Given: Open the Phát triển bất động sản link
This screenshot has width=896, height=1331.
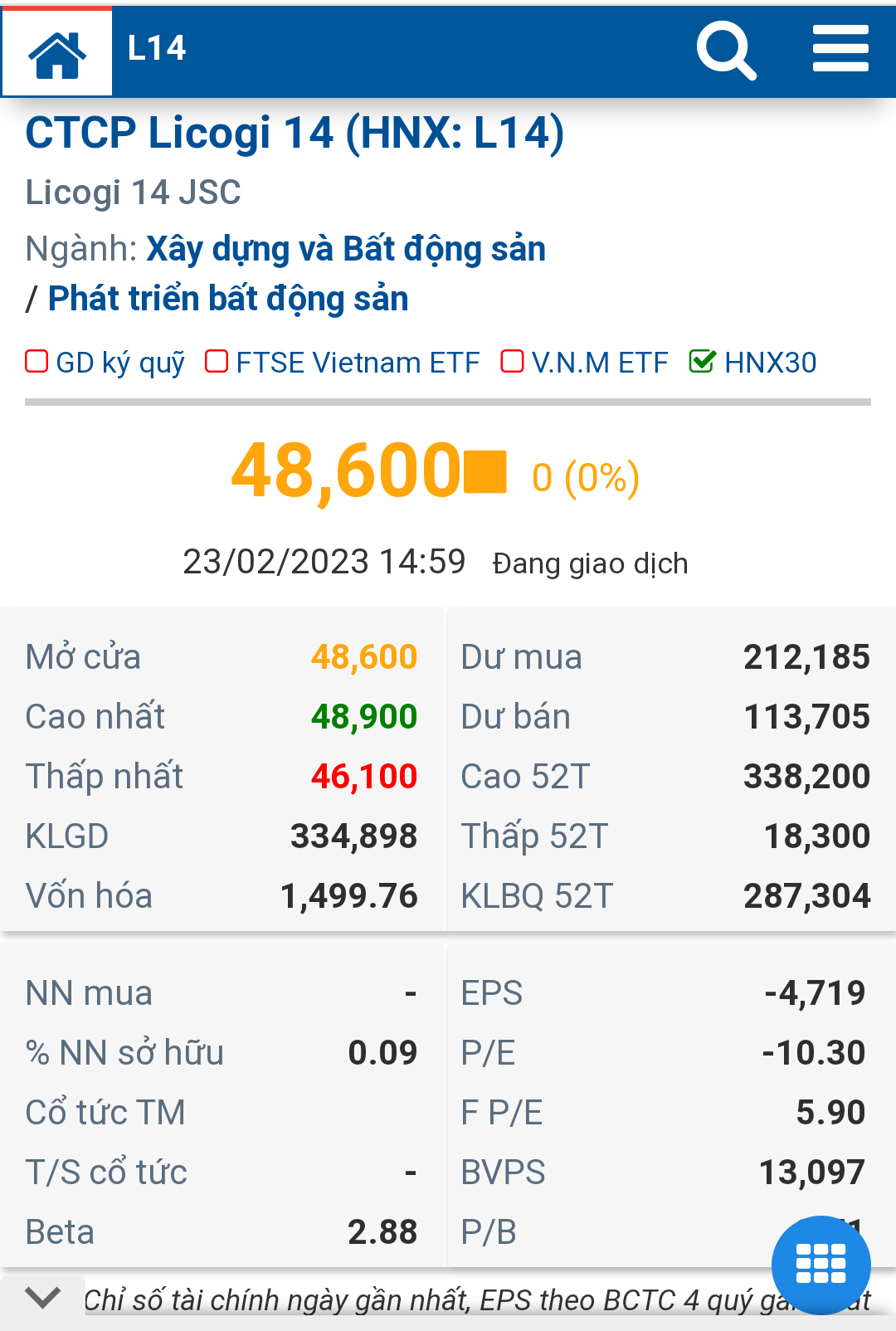Looking at the screenshot, I should (x=228, y=299).
